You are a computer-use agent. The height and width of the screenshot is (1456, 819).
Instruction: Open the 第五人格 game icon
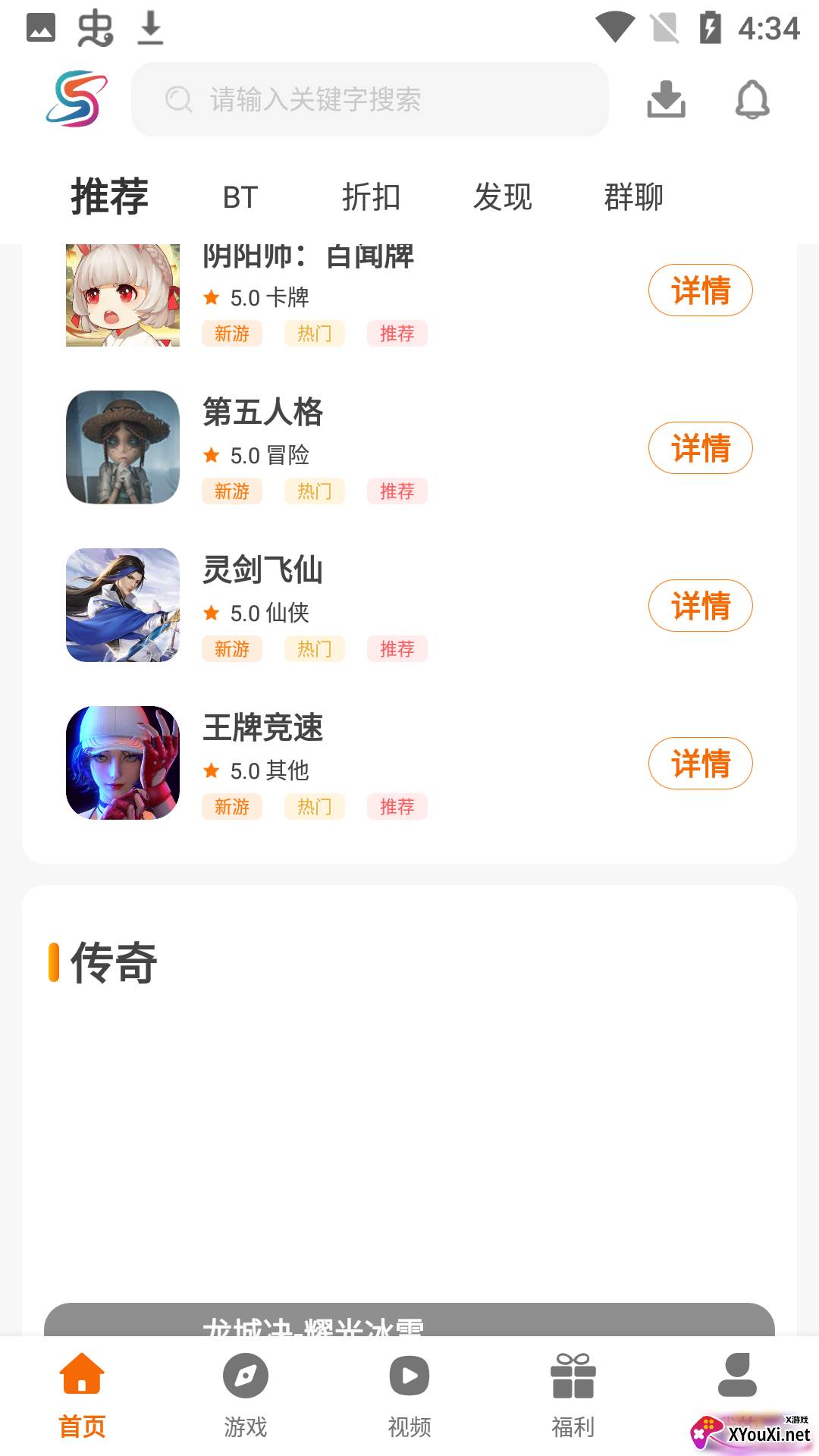coord(123,447)
